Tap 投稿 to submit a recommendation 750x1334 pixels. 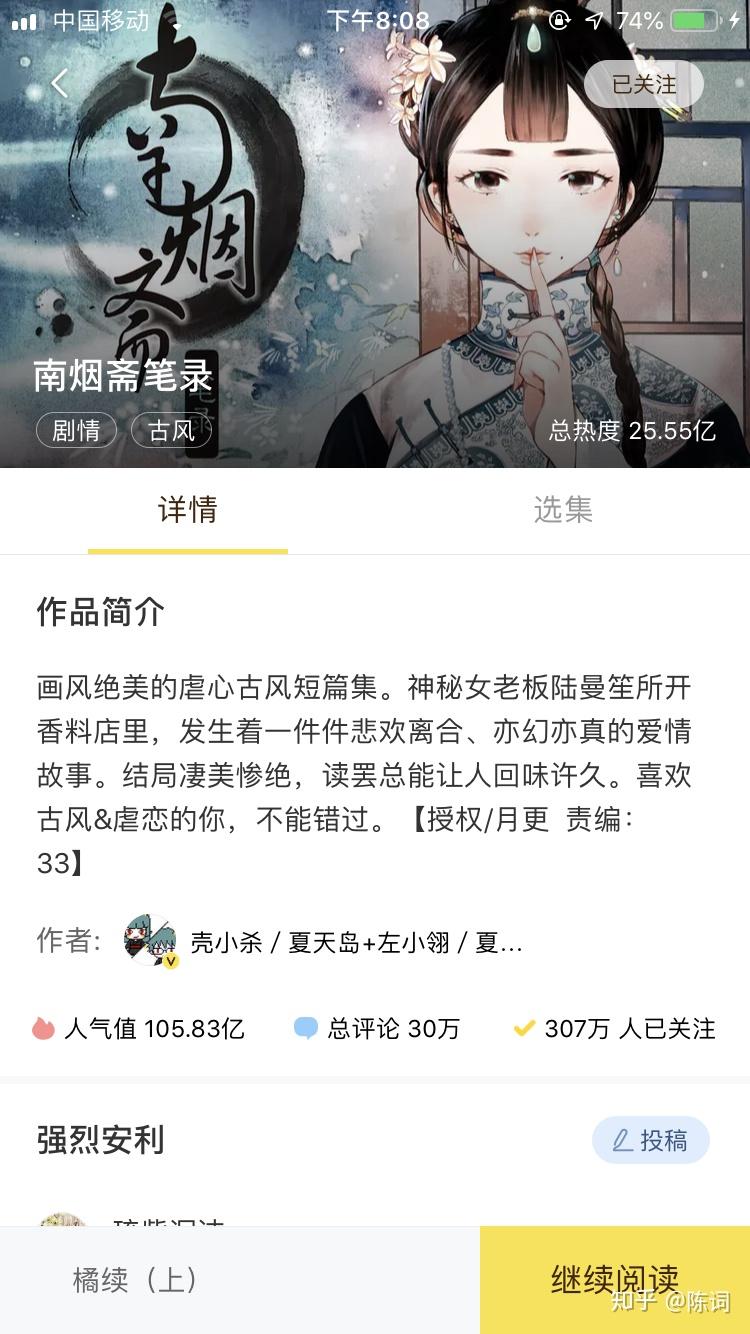point(651,1140)
